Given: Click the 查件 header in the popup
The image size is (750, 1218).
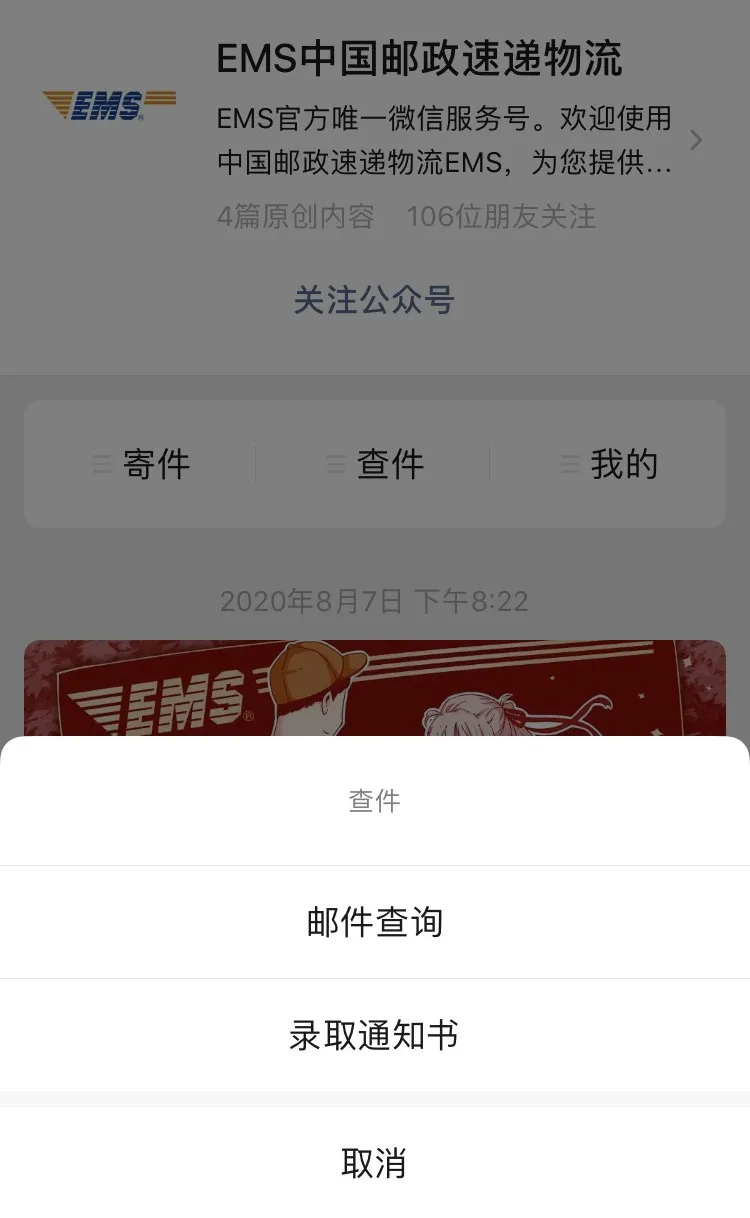Looking at the screenshot, I should click(x=375, y=798).
